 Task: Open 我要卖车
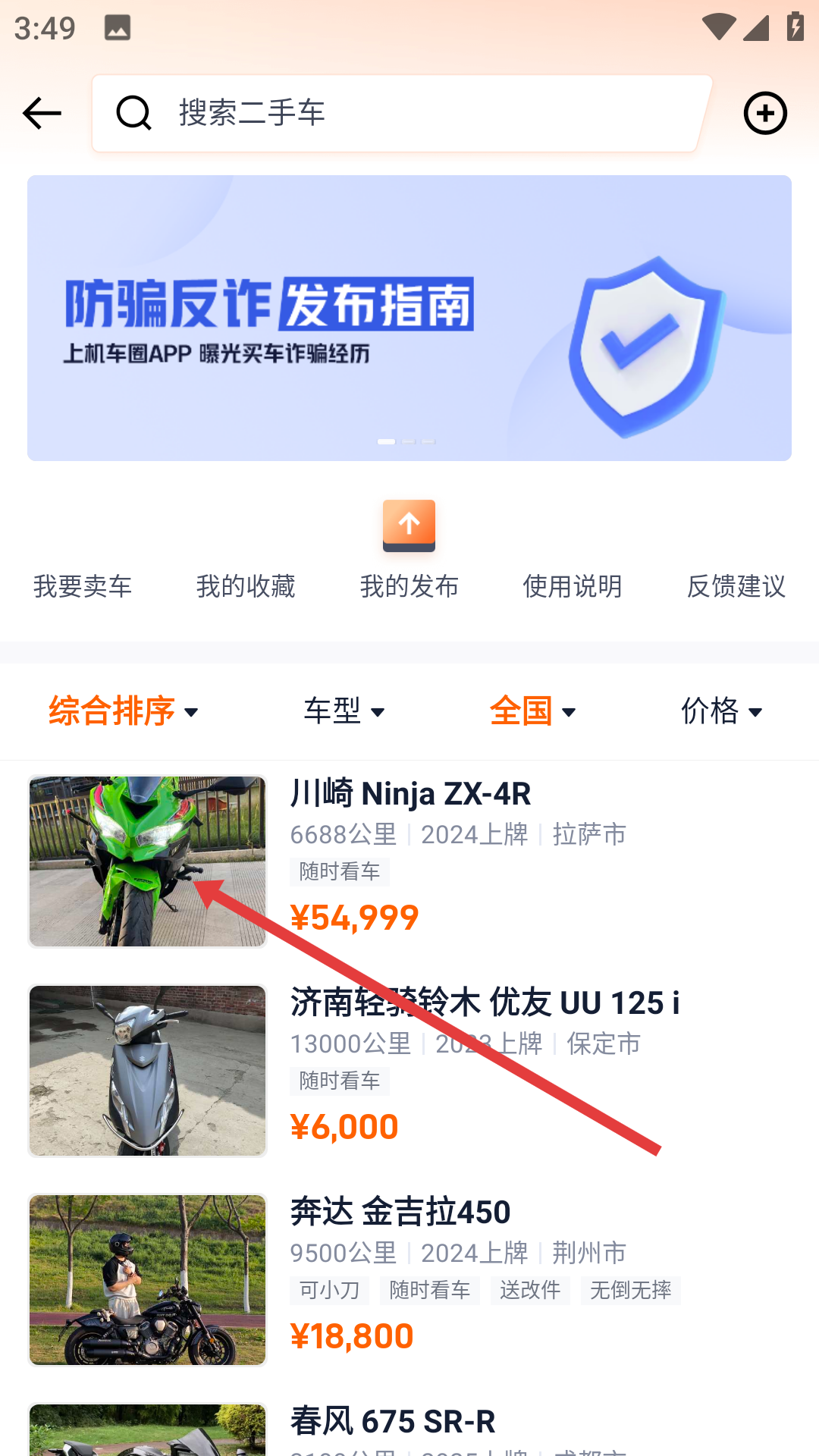point(83,586)
